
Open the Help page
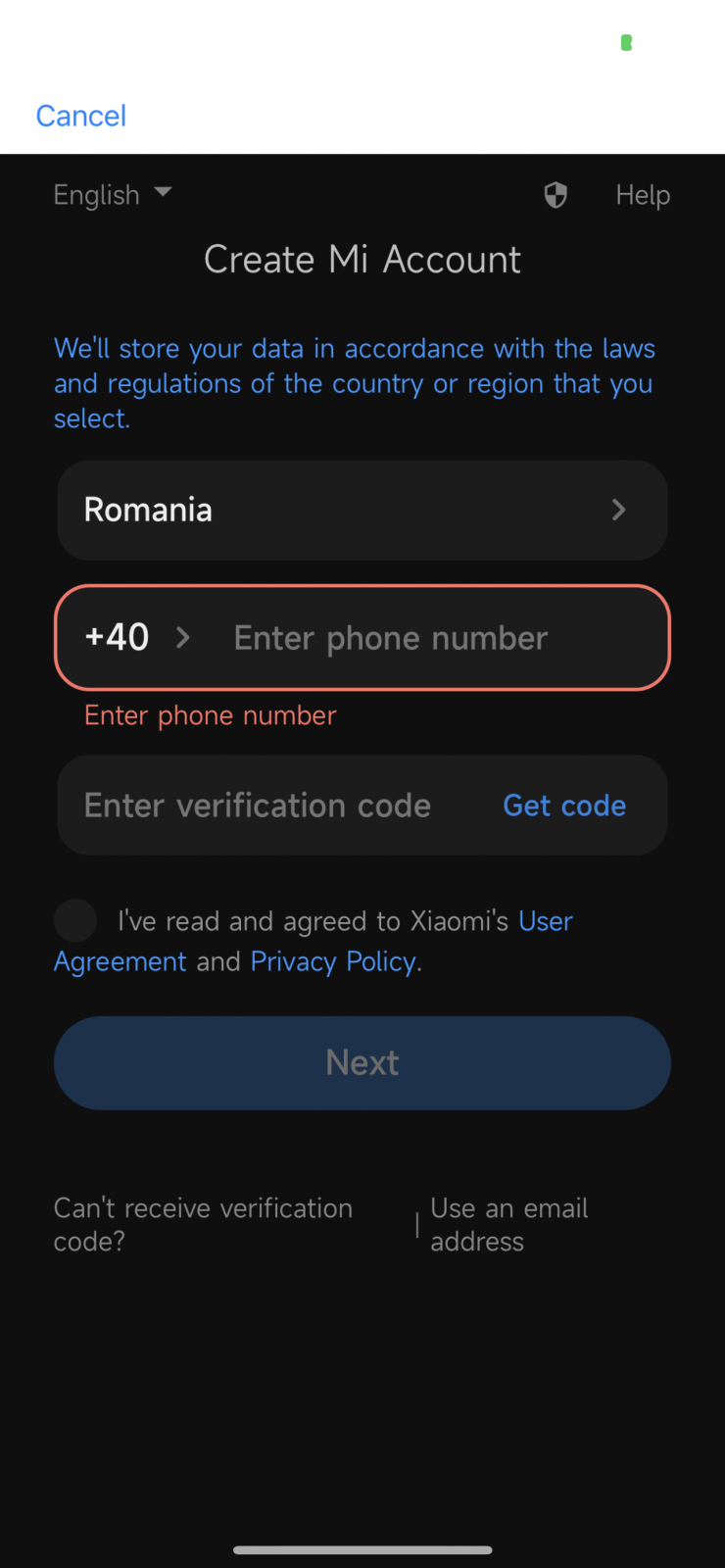click(x=643, y=195)
